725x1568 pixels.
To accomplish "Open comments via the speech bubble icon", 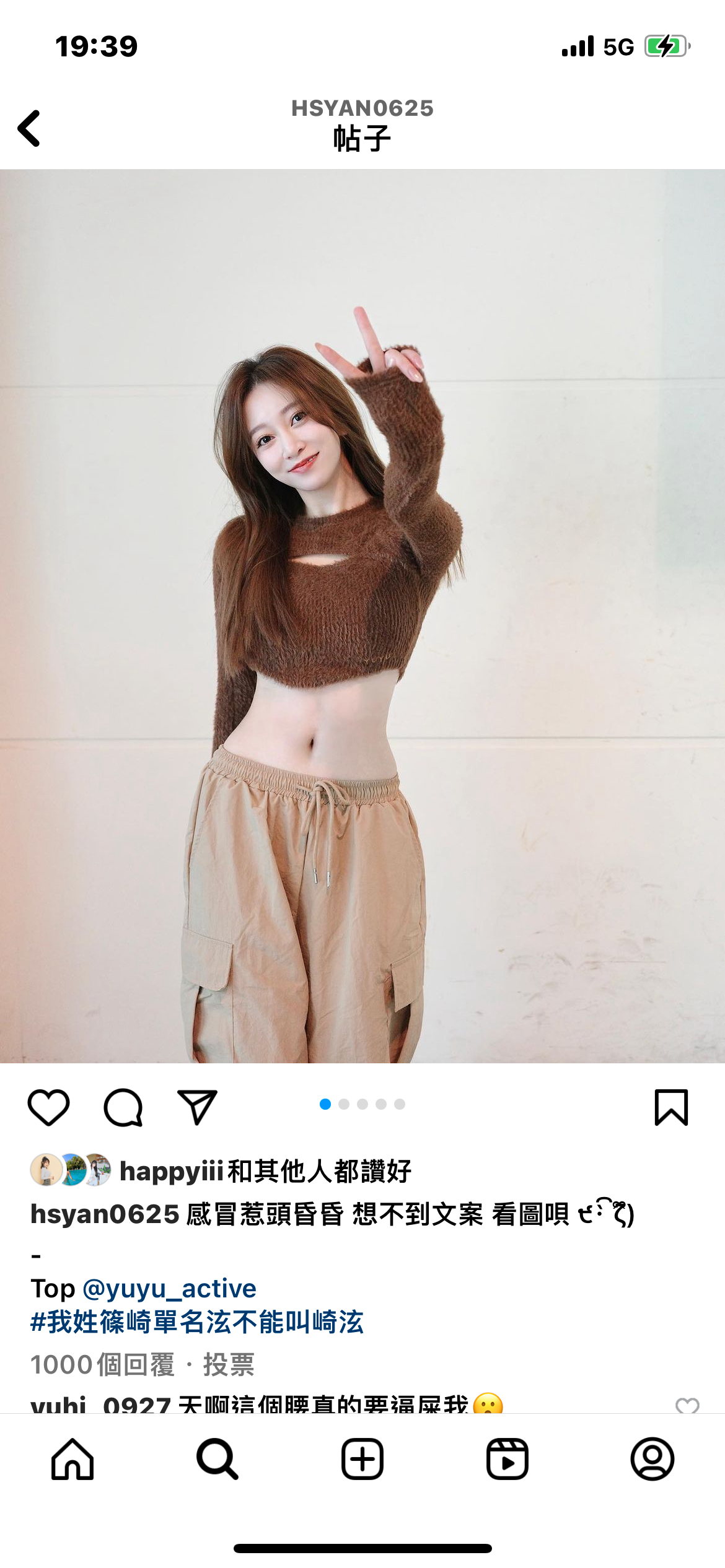I will (123, 1107).
